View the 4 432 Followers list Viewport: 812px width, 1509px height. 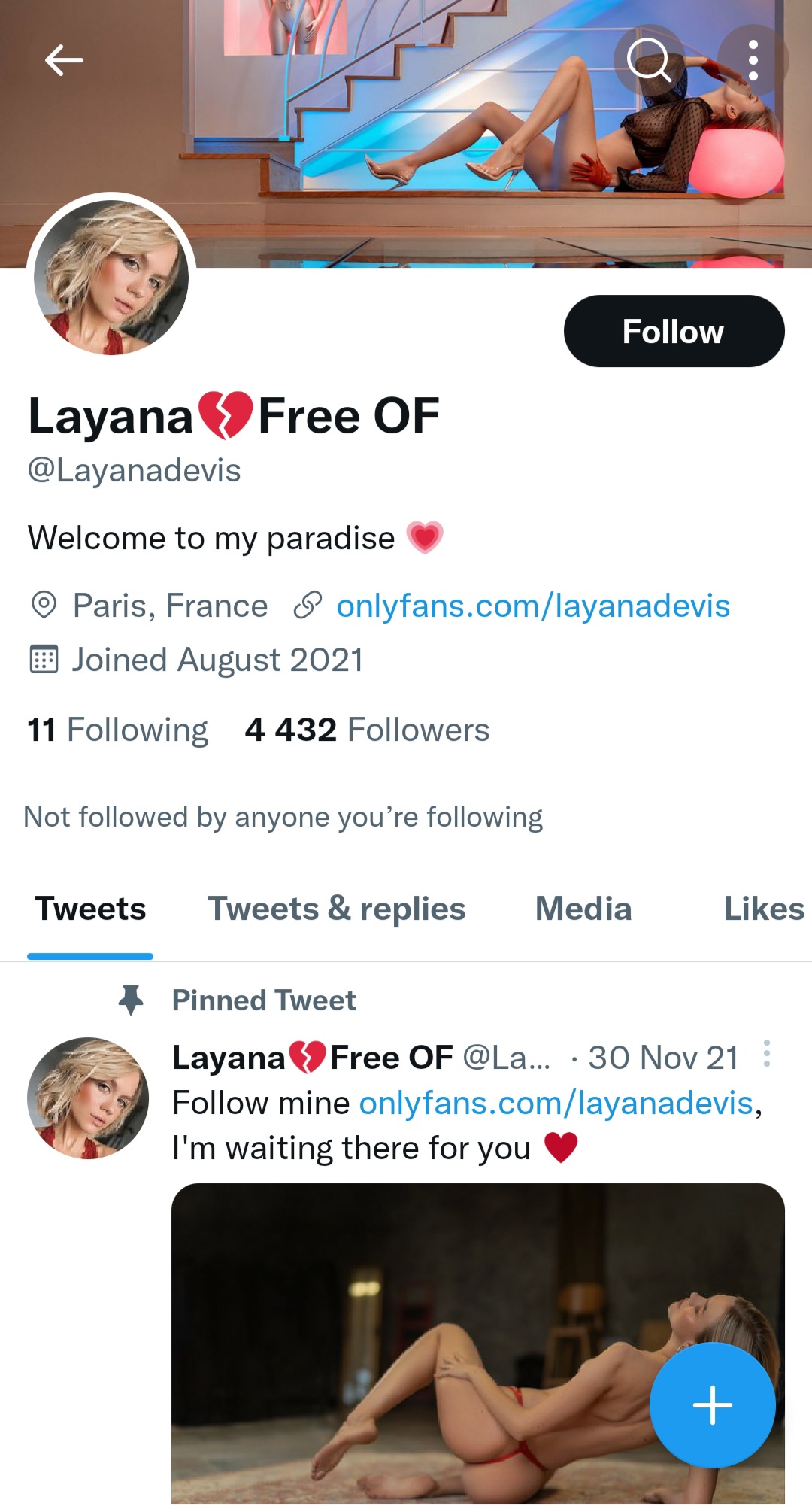click(x=367, y=730)
